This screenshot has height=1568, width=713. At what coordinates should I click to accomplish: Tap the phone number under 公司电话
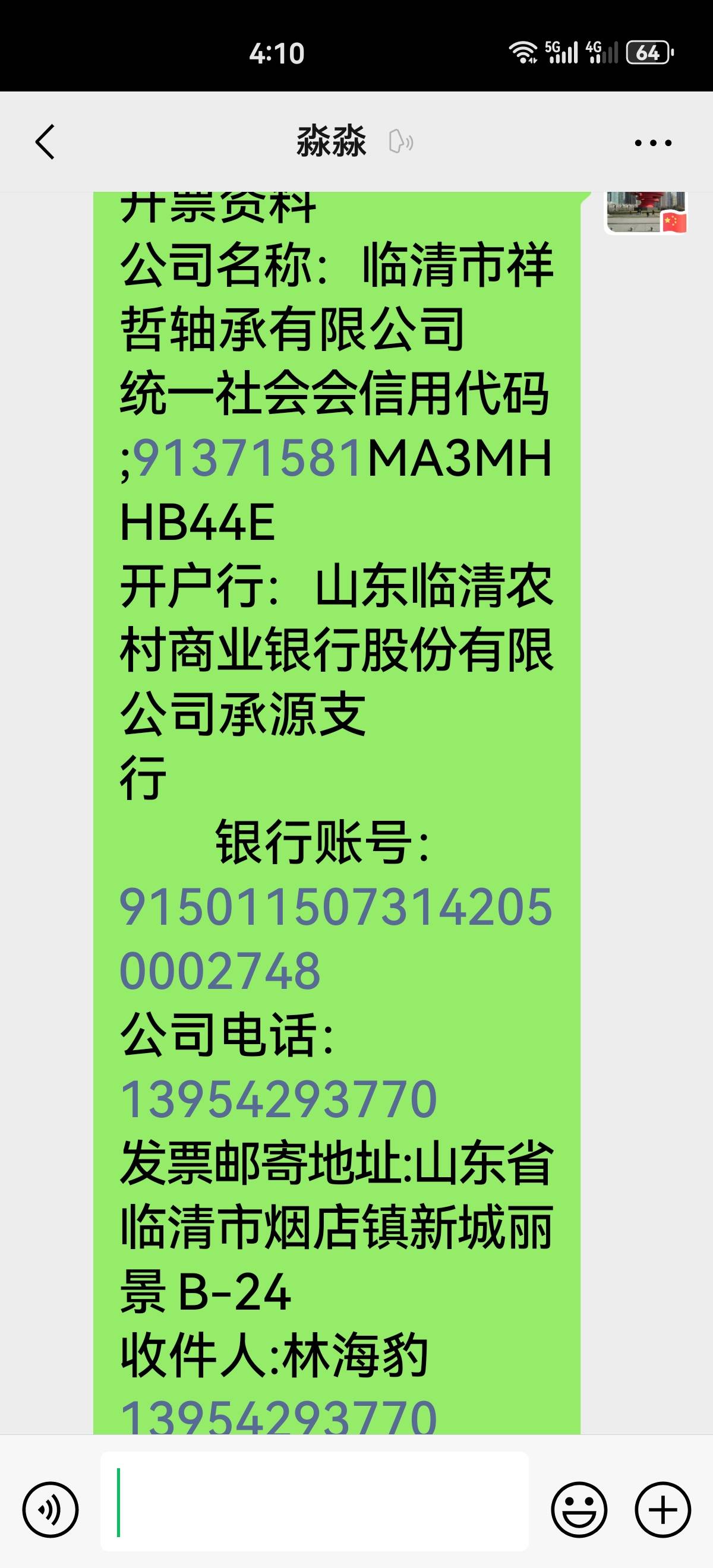click(279, 1100)
